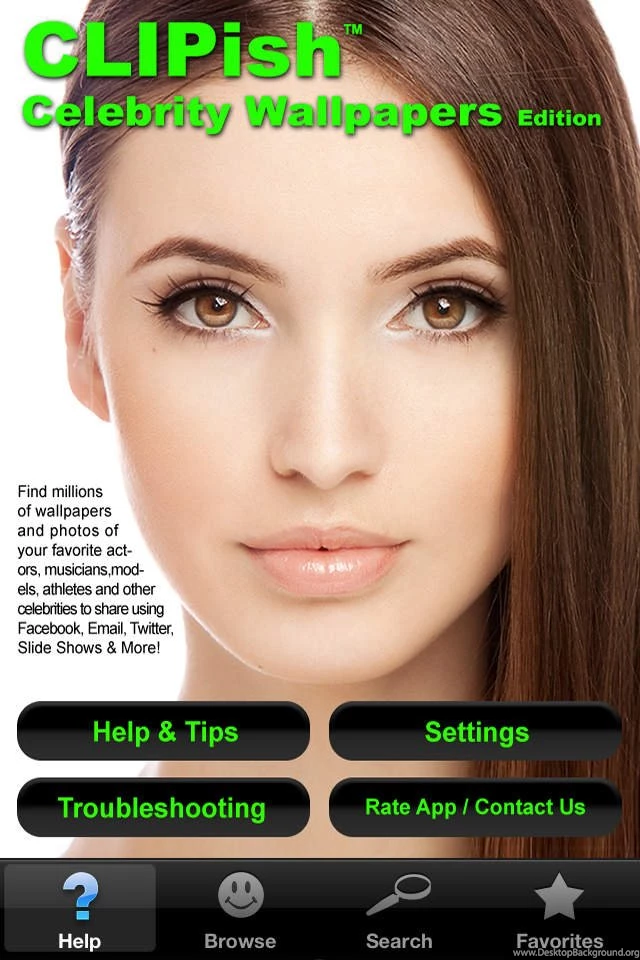Open the Help & Tips section
This screenshot has height=960, width=640.
(164, 731)
